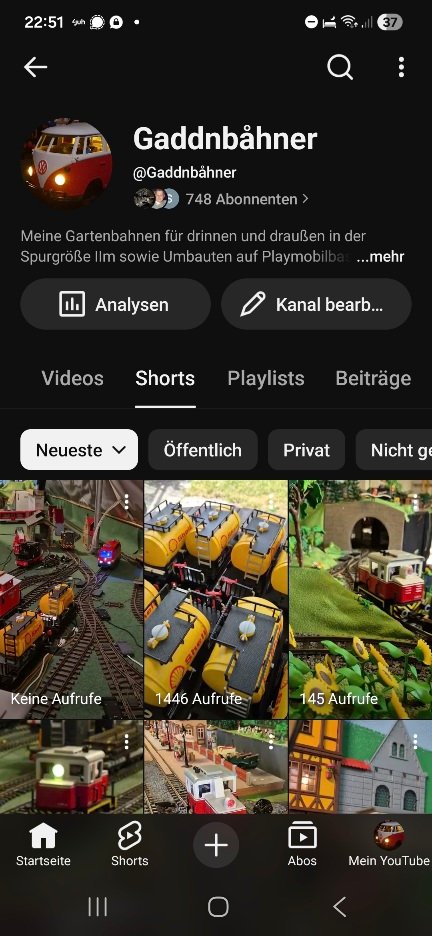Create new content with plus button
Screen dimensions: 432x936
point(216,845)
